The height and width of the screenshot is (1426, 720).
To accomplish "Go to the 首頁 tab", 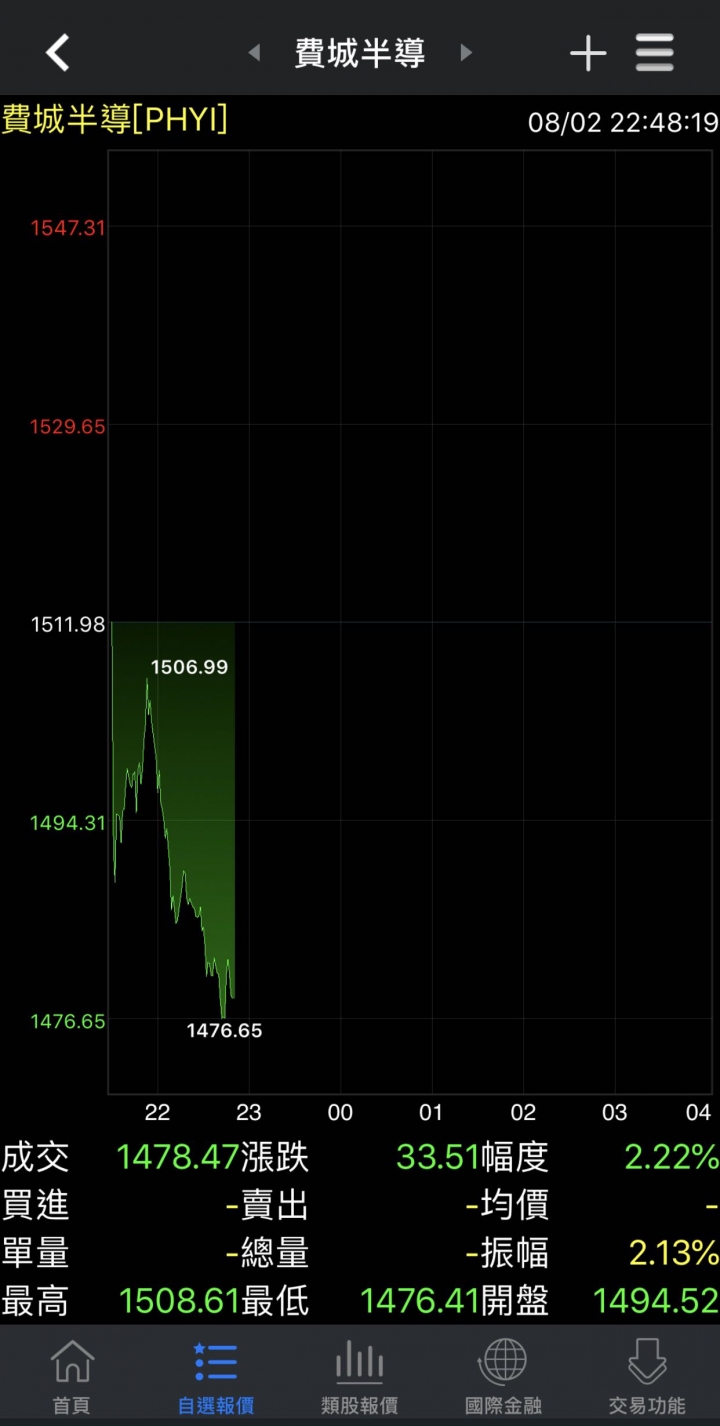I will [72, 1376].
